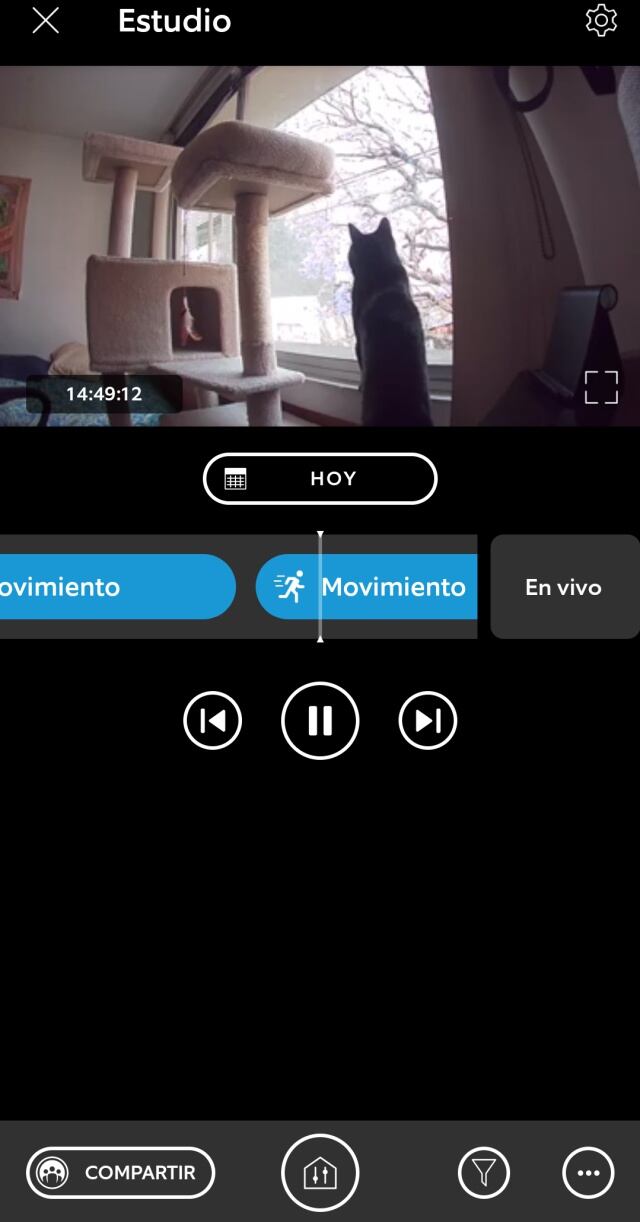Screen dimensions: 640x1222
Task: Skip to previous event
Action: coord(213,721)
